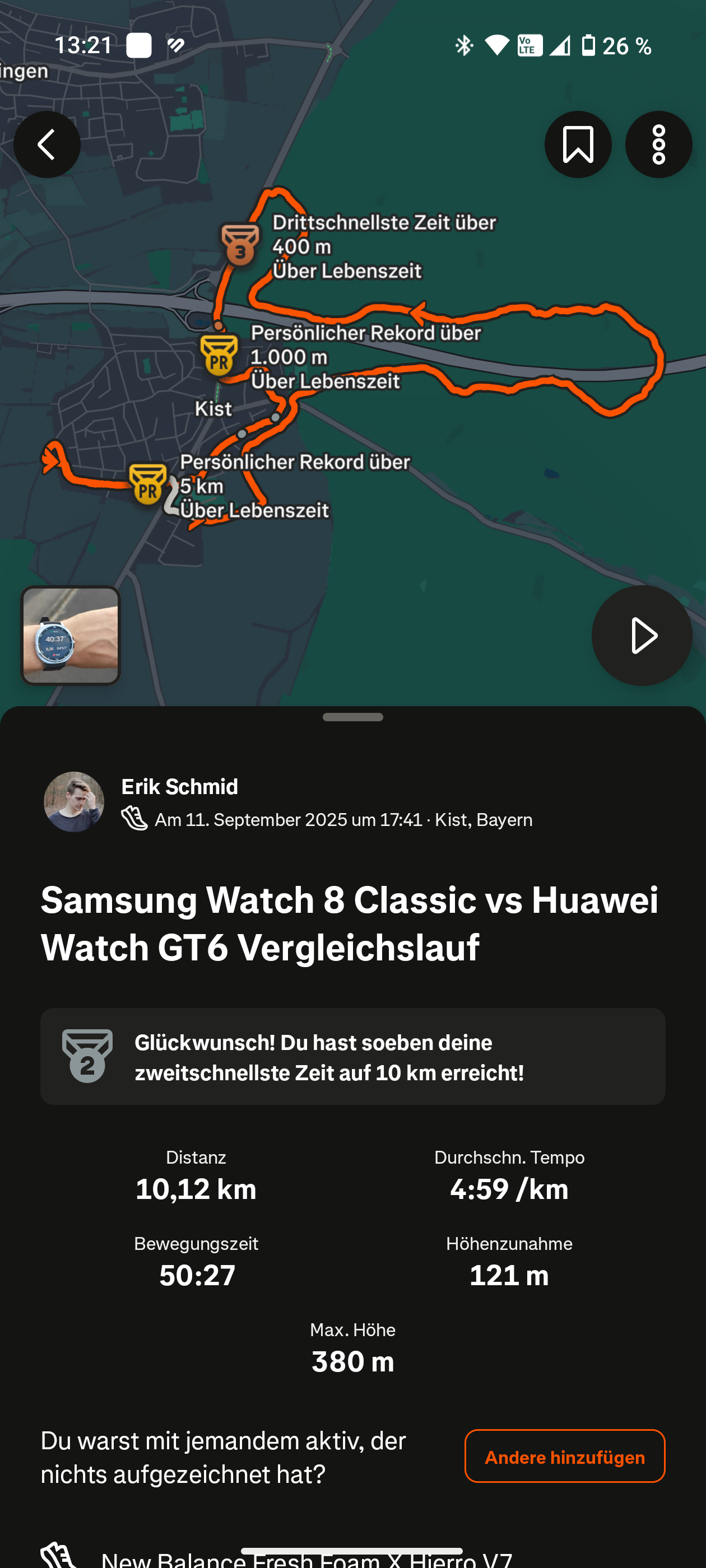Play the route flyover animation
Screen dimensions: 706x1568
pyautogui.click(x=641, y=636)
